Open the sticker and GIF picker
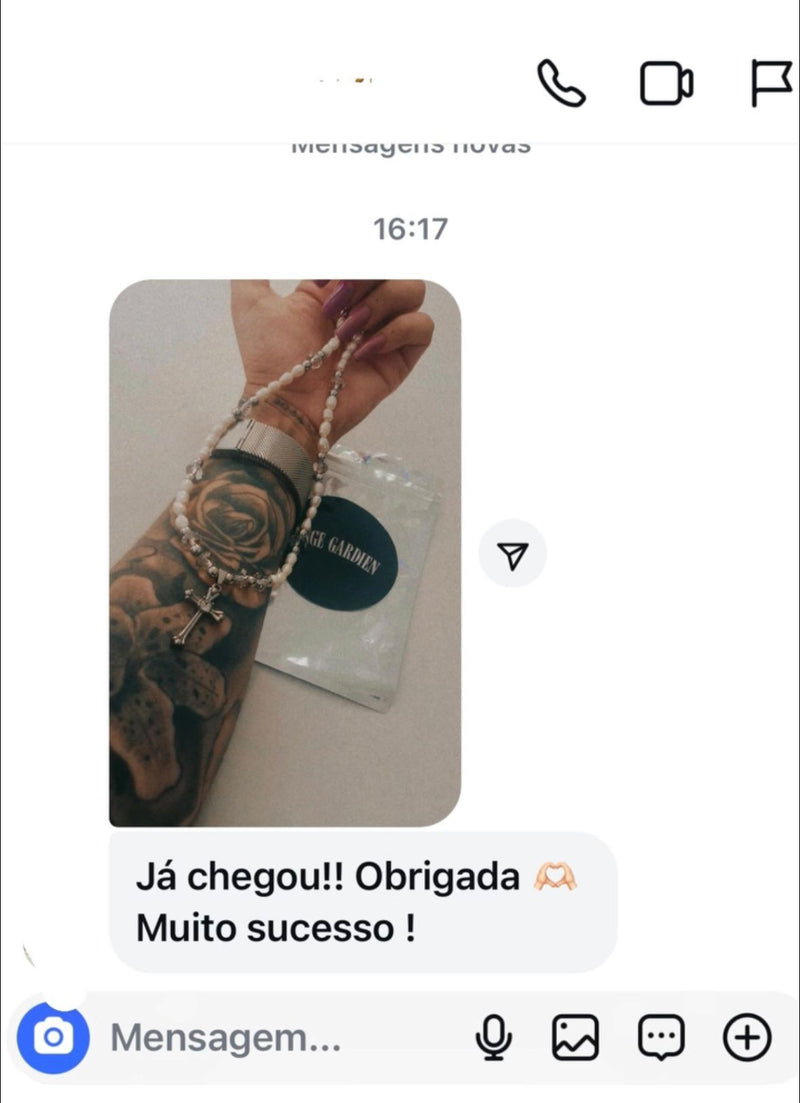Viewport: 800px width, 1103px height. click(661, 1038)
